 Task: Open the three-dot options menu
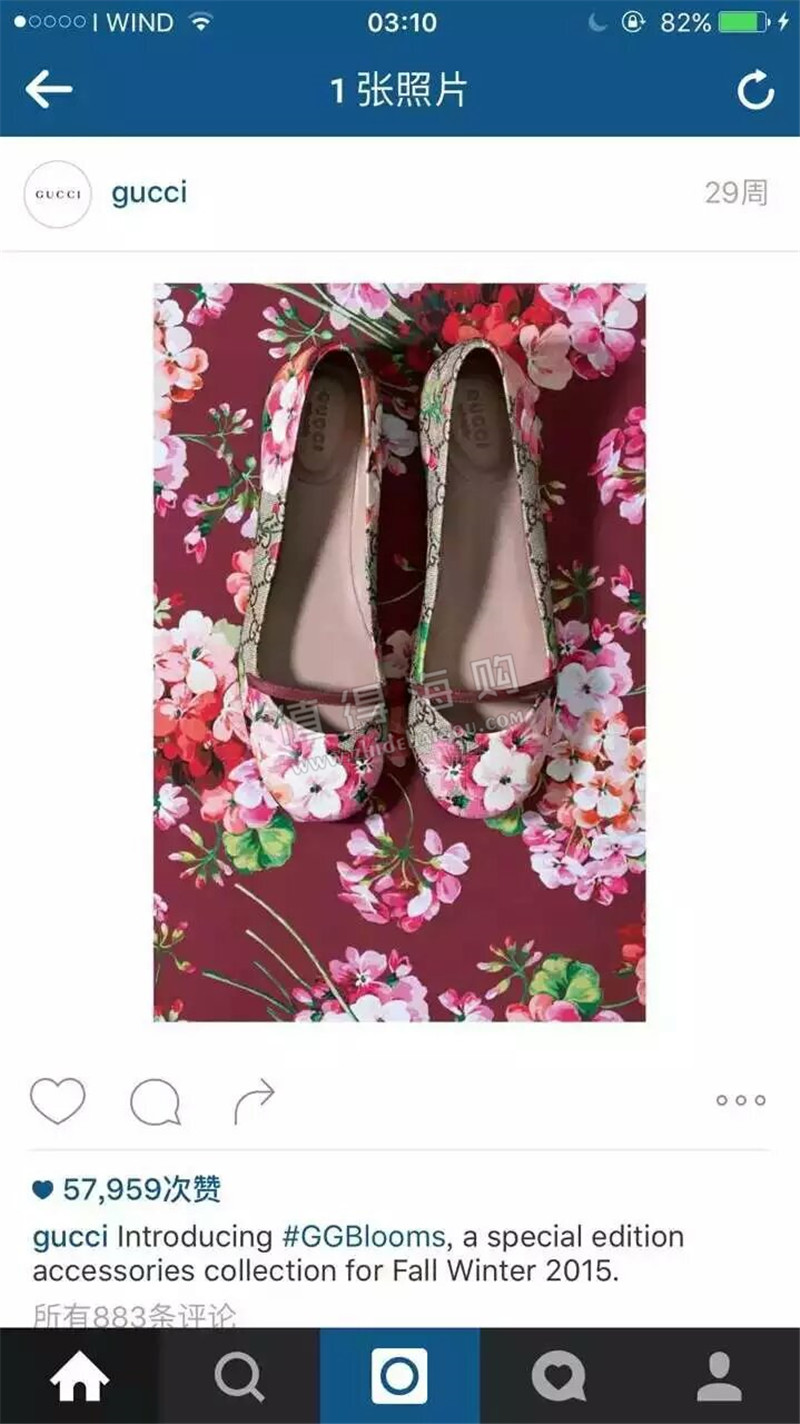(x=741, y=1101)
